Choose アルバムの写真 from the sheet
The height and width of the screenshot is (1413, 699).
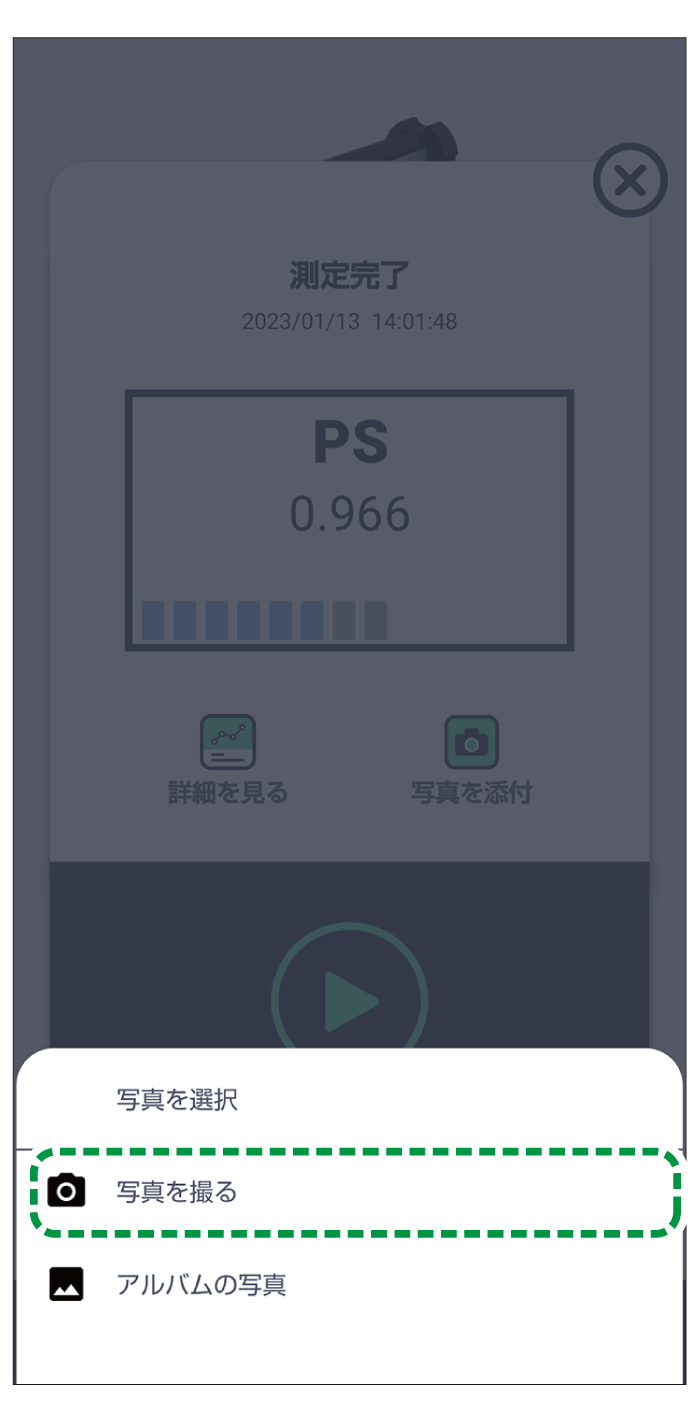(x=200, y=1285)
